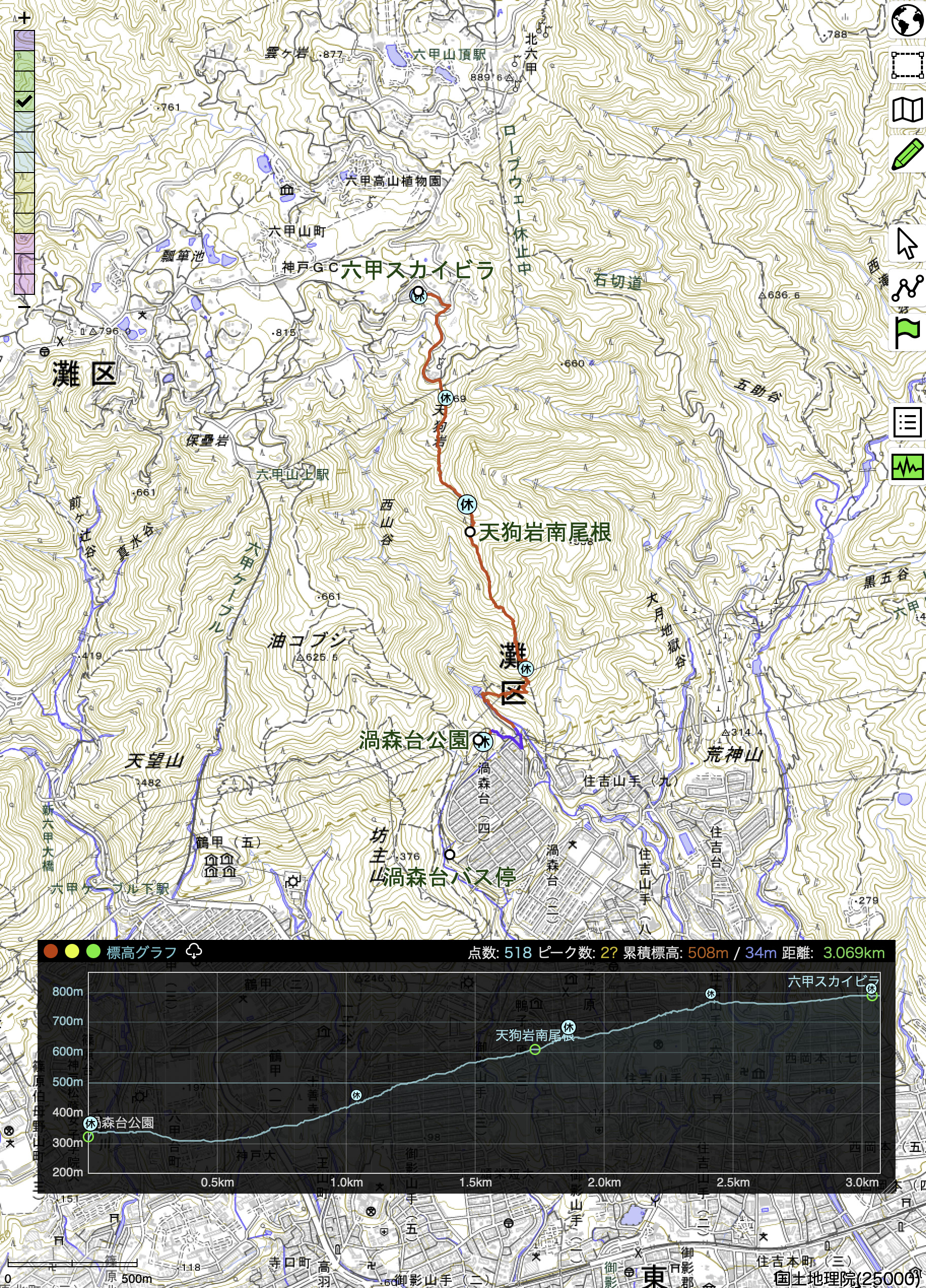Choose the arrow cursor selection tool
This screenshot has width=926, height=1288.
[907, 244]
